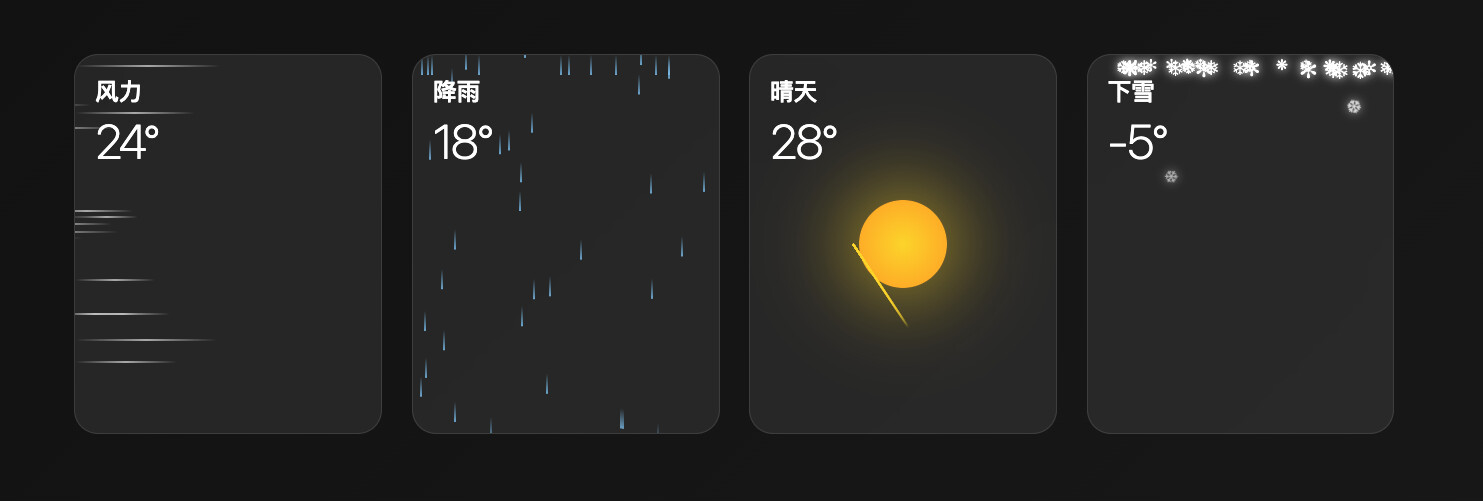Tap the 晴天 28° sunny card

click(x=903, y=244)
